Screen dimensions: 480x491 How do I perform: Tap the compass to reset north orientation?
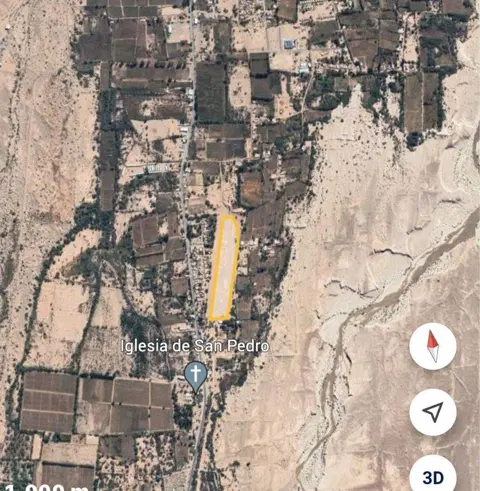(433, 346)
